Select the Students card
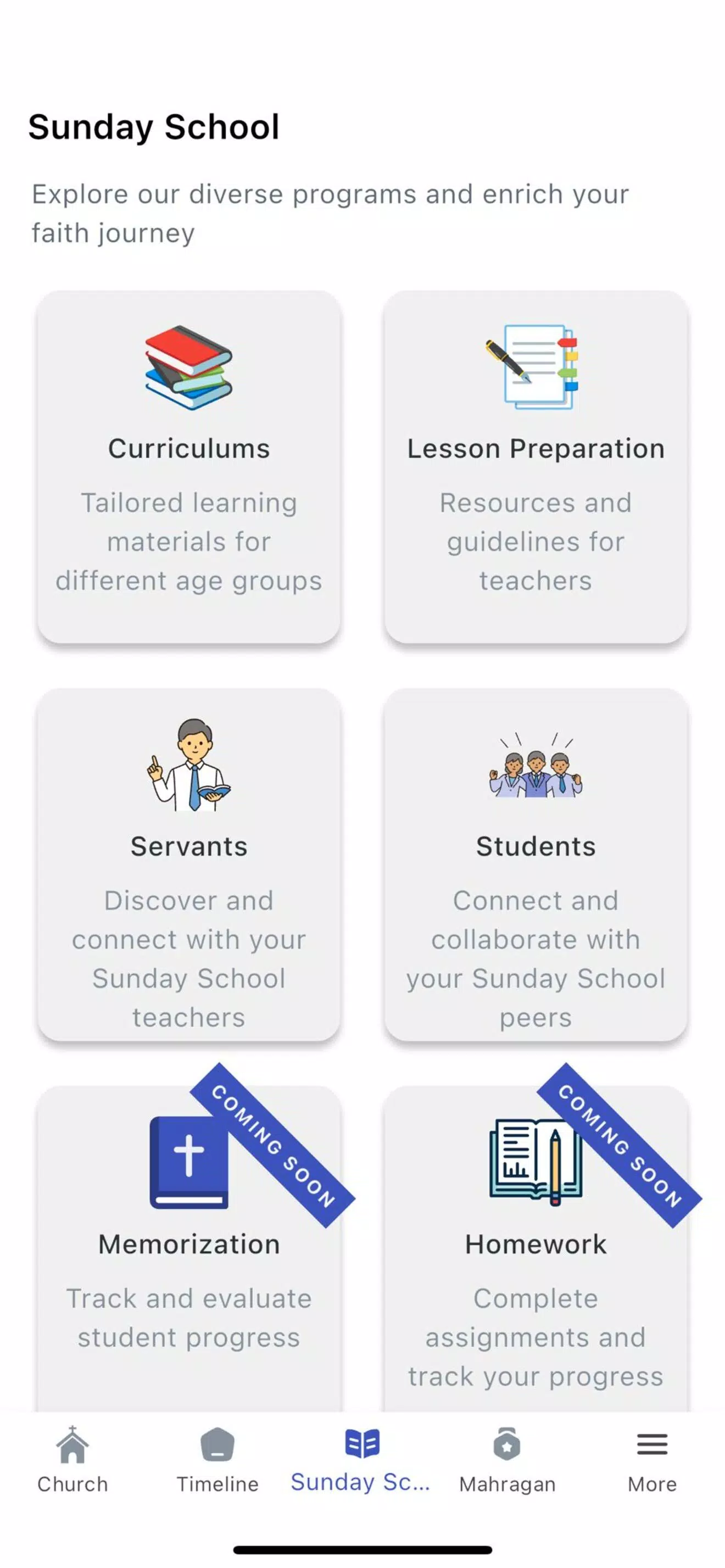Image resolution: width=725 pixels, height=1568 pixels. tap(536, 864)
